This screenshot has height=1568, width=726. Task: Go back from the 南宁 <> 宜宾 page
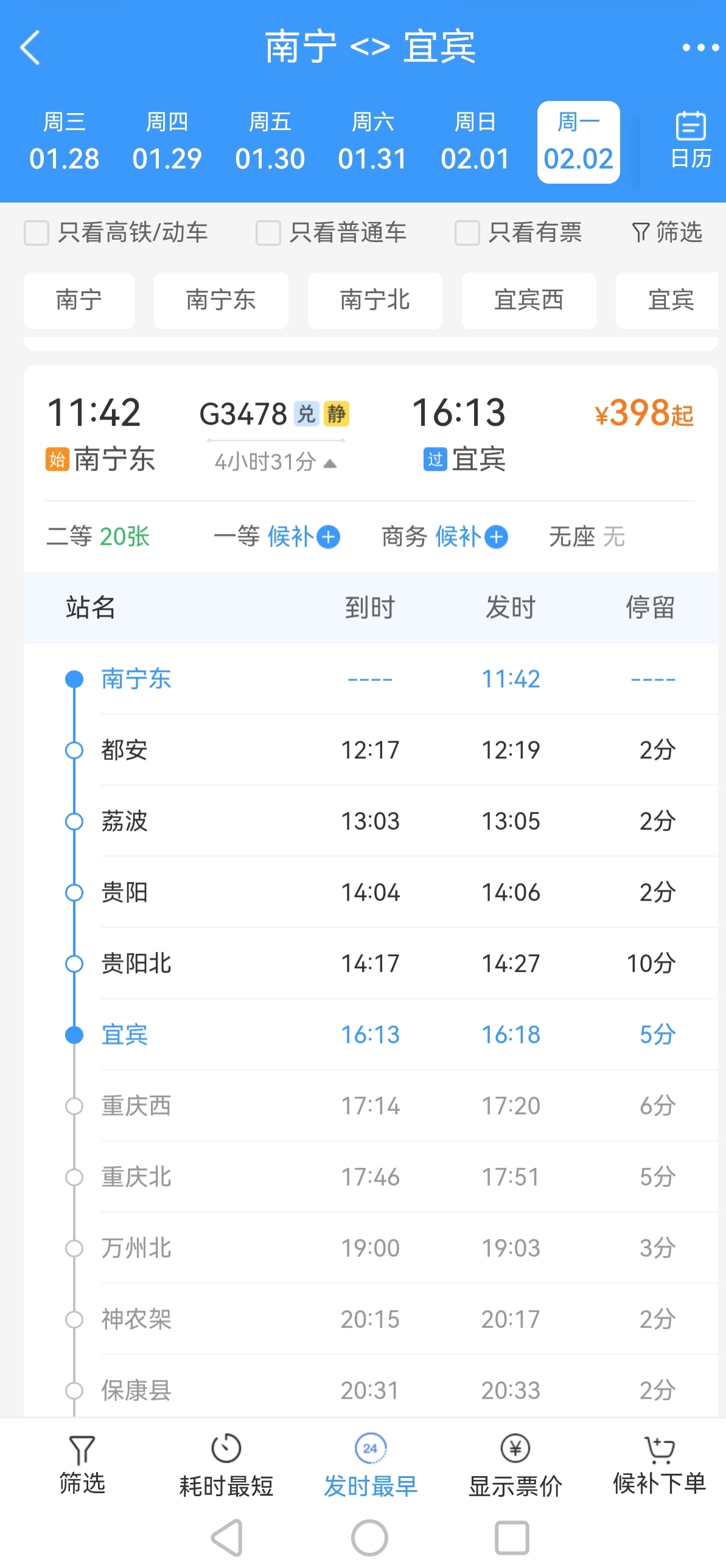pos(30,47)
